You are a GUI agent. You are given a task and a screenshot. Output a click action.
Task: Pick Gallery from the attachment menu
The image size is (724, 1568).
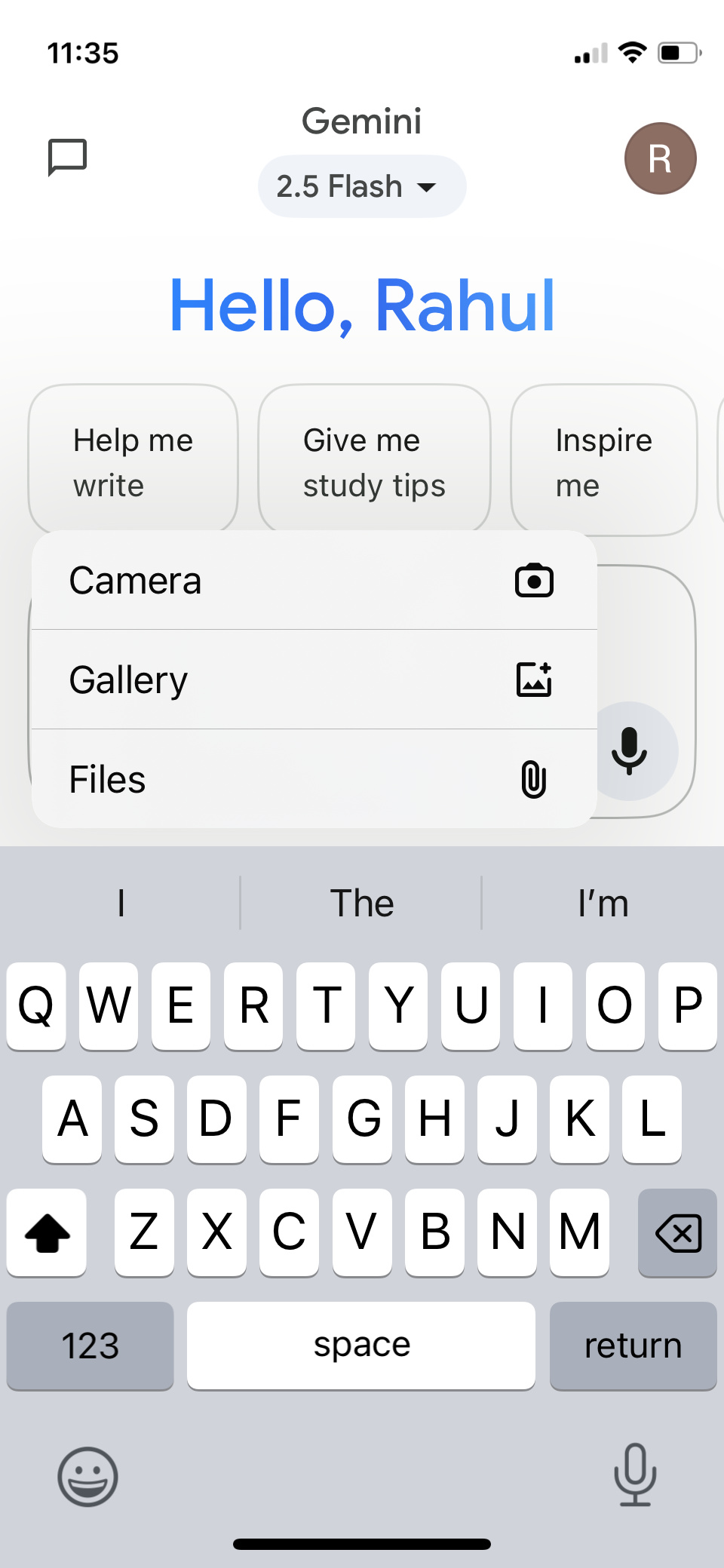click(x=314, y=680)
